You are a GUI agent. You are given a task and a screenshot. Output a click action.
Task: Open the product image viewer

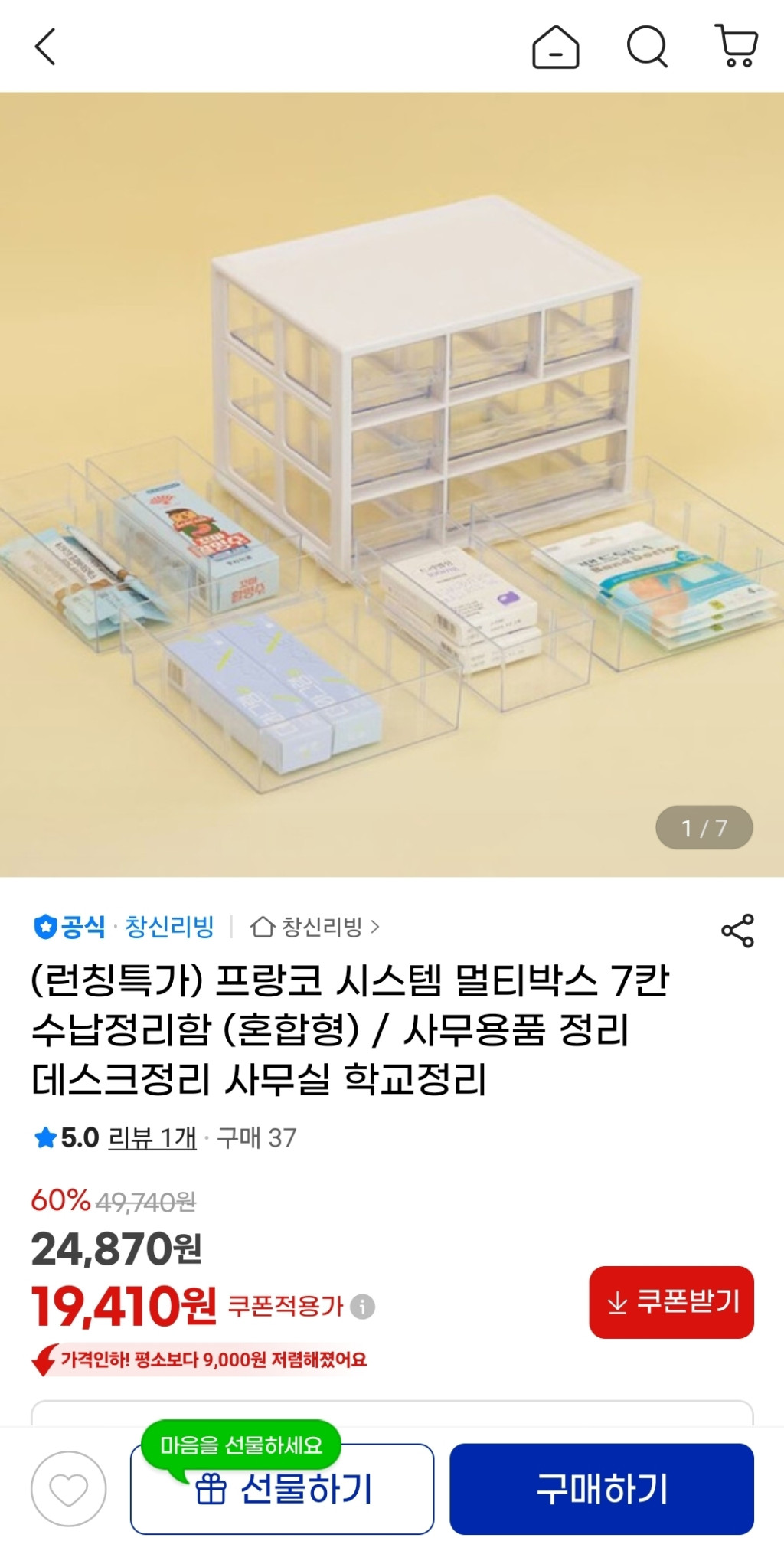point(392,484)
